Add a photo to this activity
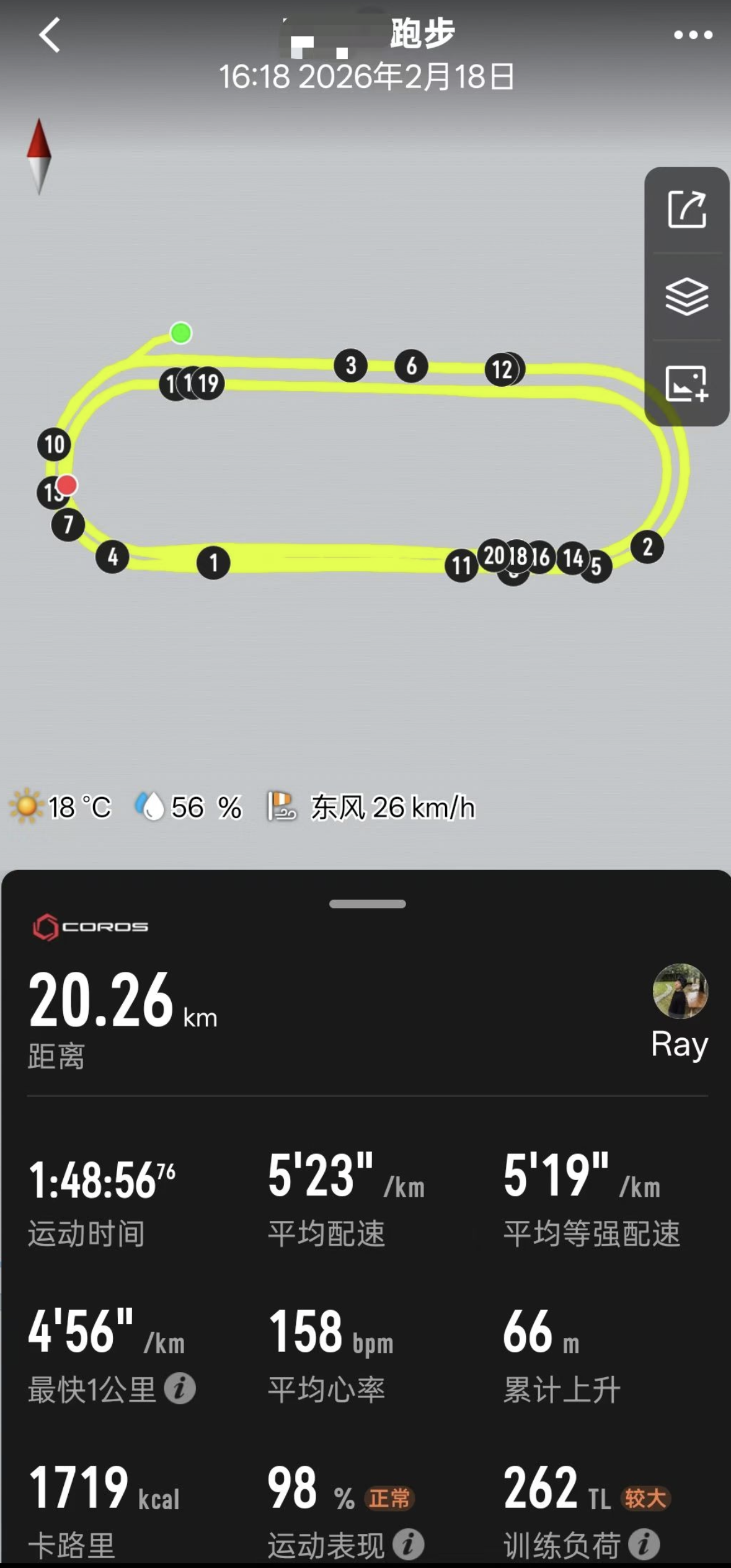731x1568 pixels. (x=686, y=383)
